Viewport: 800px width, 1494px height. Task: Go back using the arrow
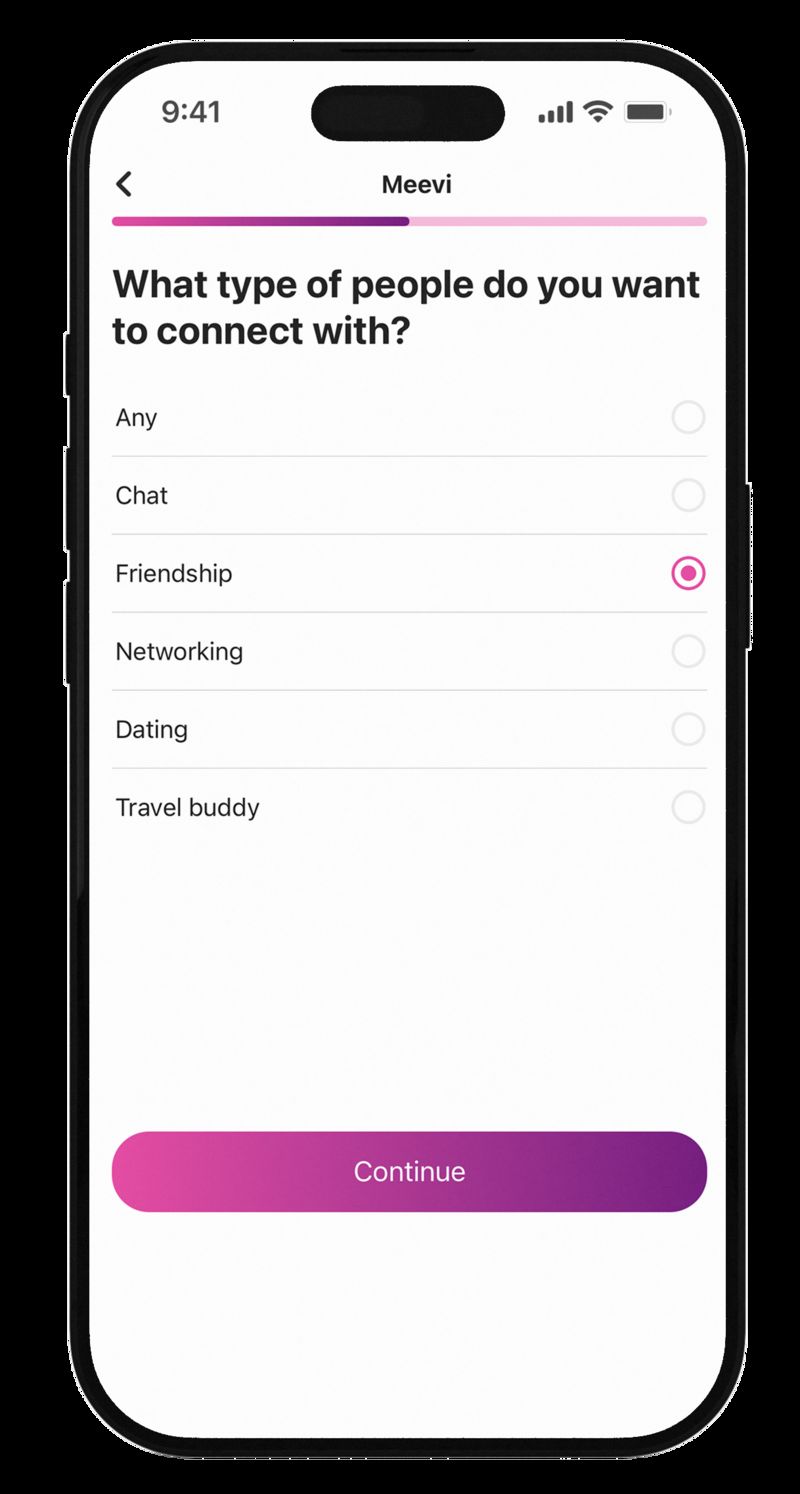point(124,184)
